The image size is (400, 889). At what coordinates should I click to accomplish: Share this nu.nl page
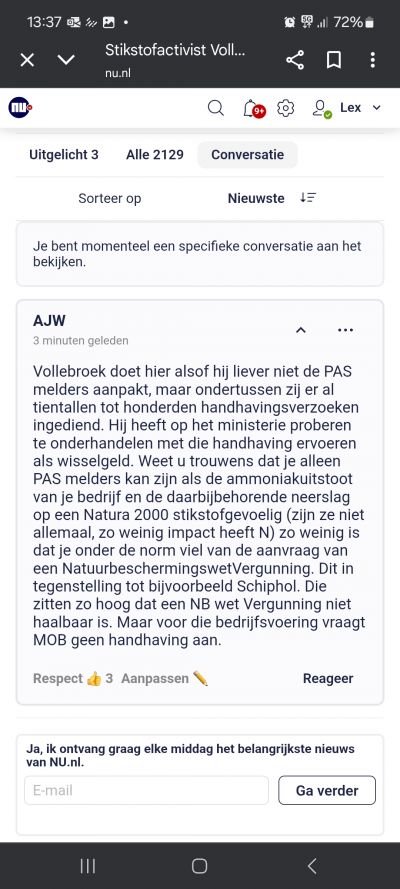[x=295, y=60]
